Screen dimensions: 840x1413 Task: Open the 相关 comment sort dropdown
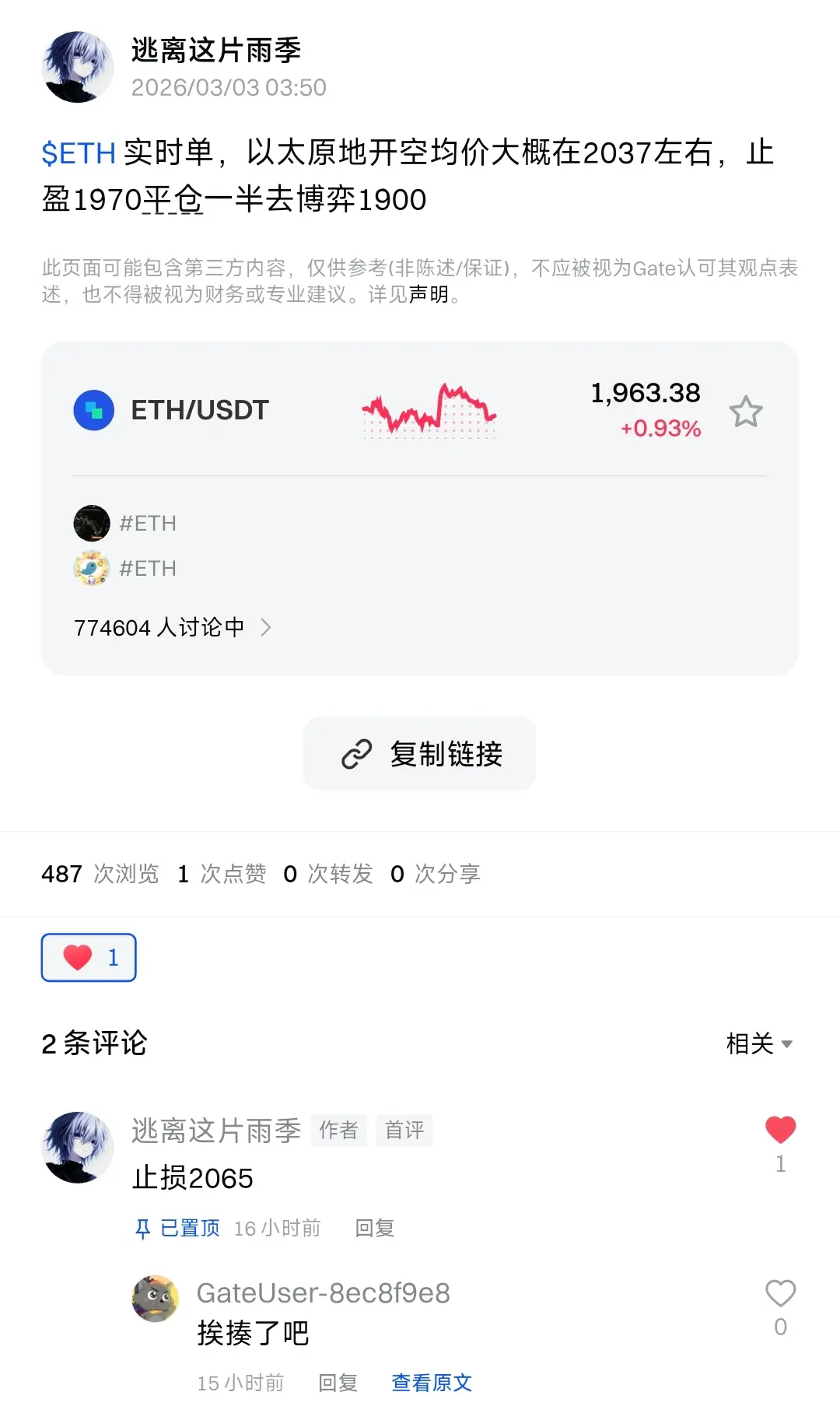[759, 1043]
